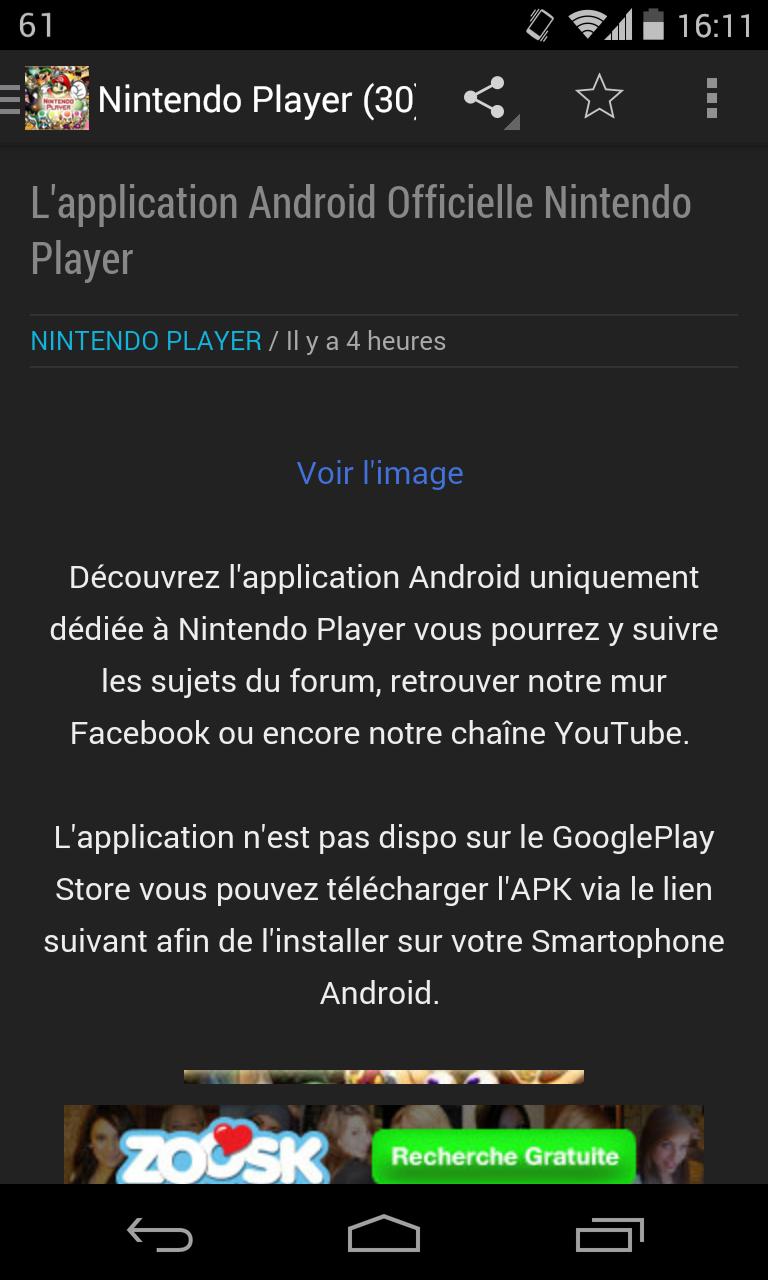The height and width of the screenshot is (1280, 768).
Task: Open the overflow menu with three dots
Action: click(712, 97)
